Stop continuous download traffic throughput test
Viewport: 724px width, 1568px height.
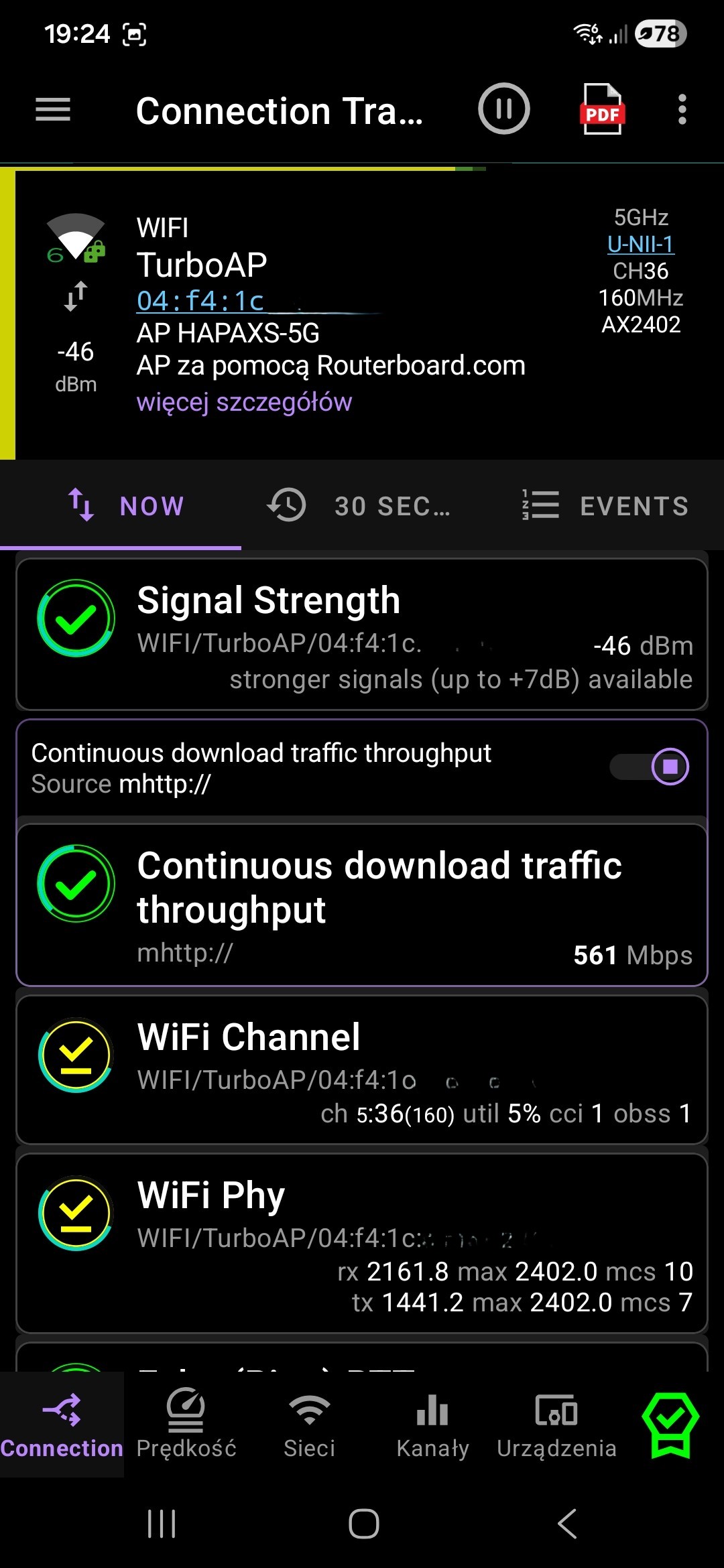click(x=669, y=767)
